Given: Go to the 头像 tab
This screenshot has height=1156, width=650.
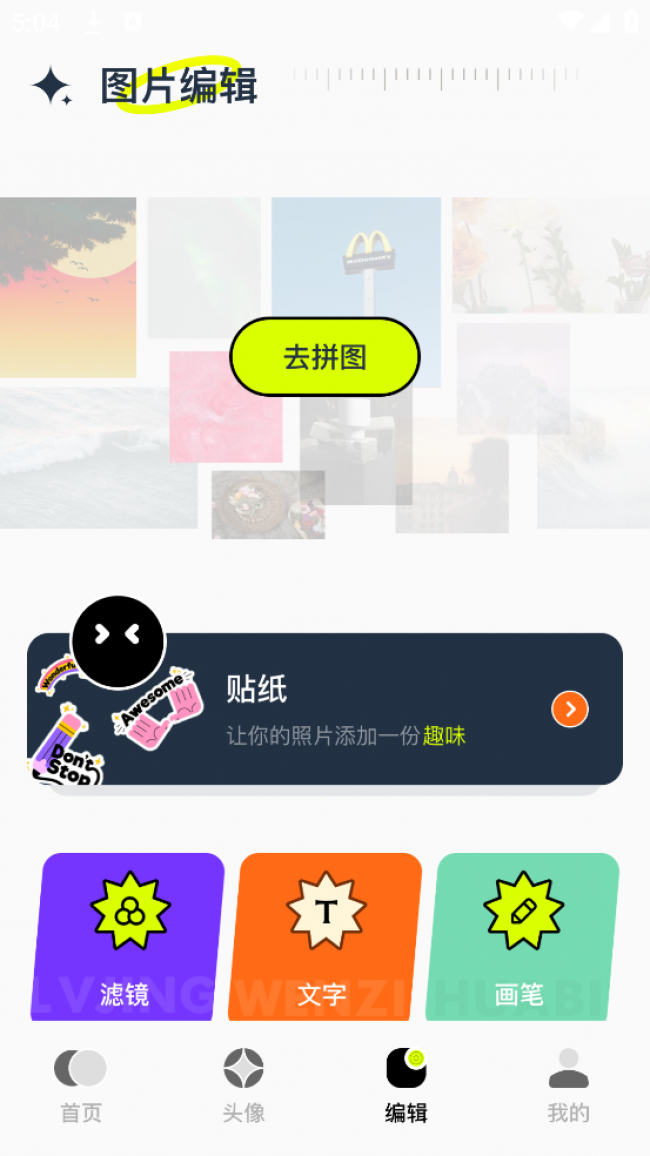Looking at the screenshot, I should coord(244,1085).
